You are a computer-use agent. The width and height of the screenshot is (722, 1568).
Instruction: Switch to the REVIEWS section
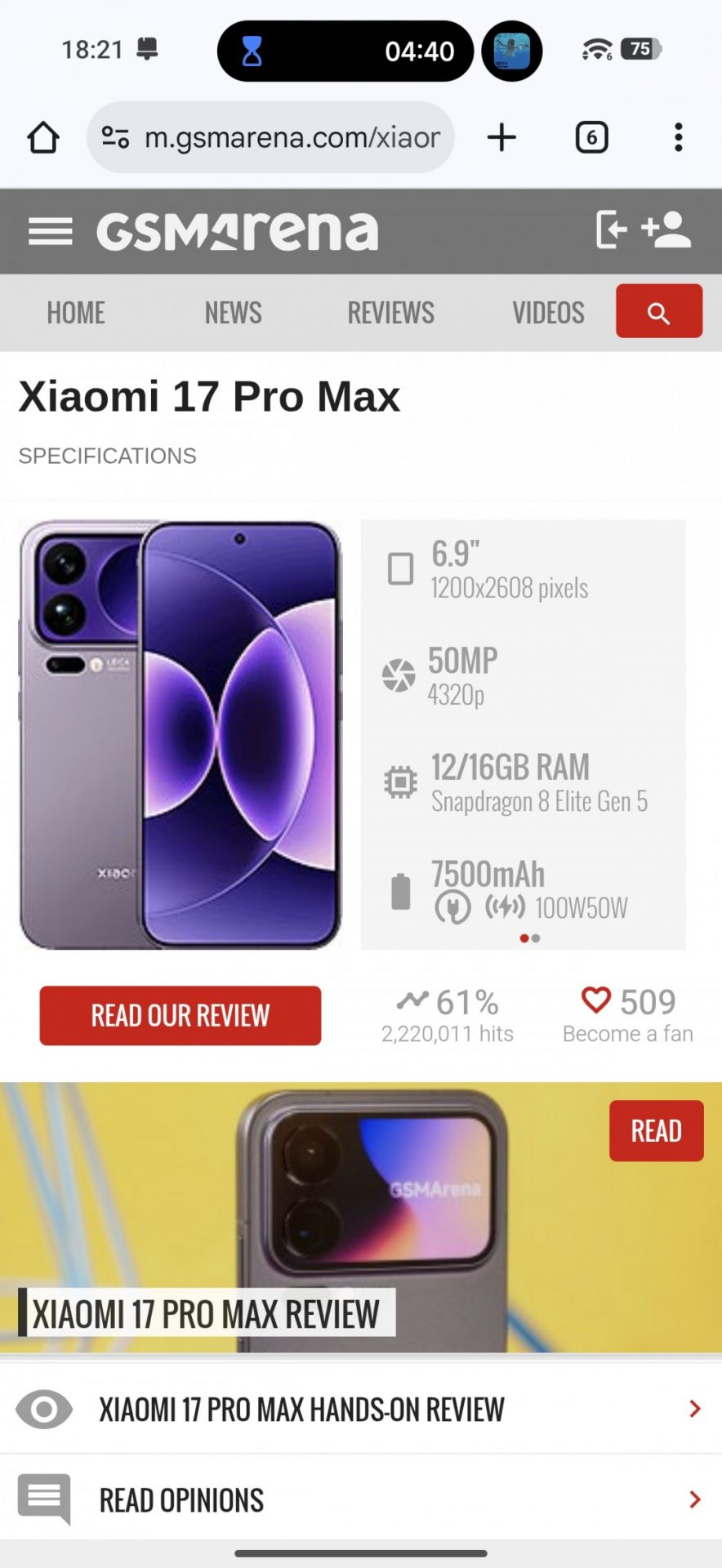(x=390, y=313)
